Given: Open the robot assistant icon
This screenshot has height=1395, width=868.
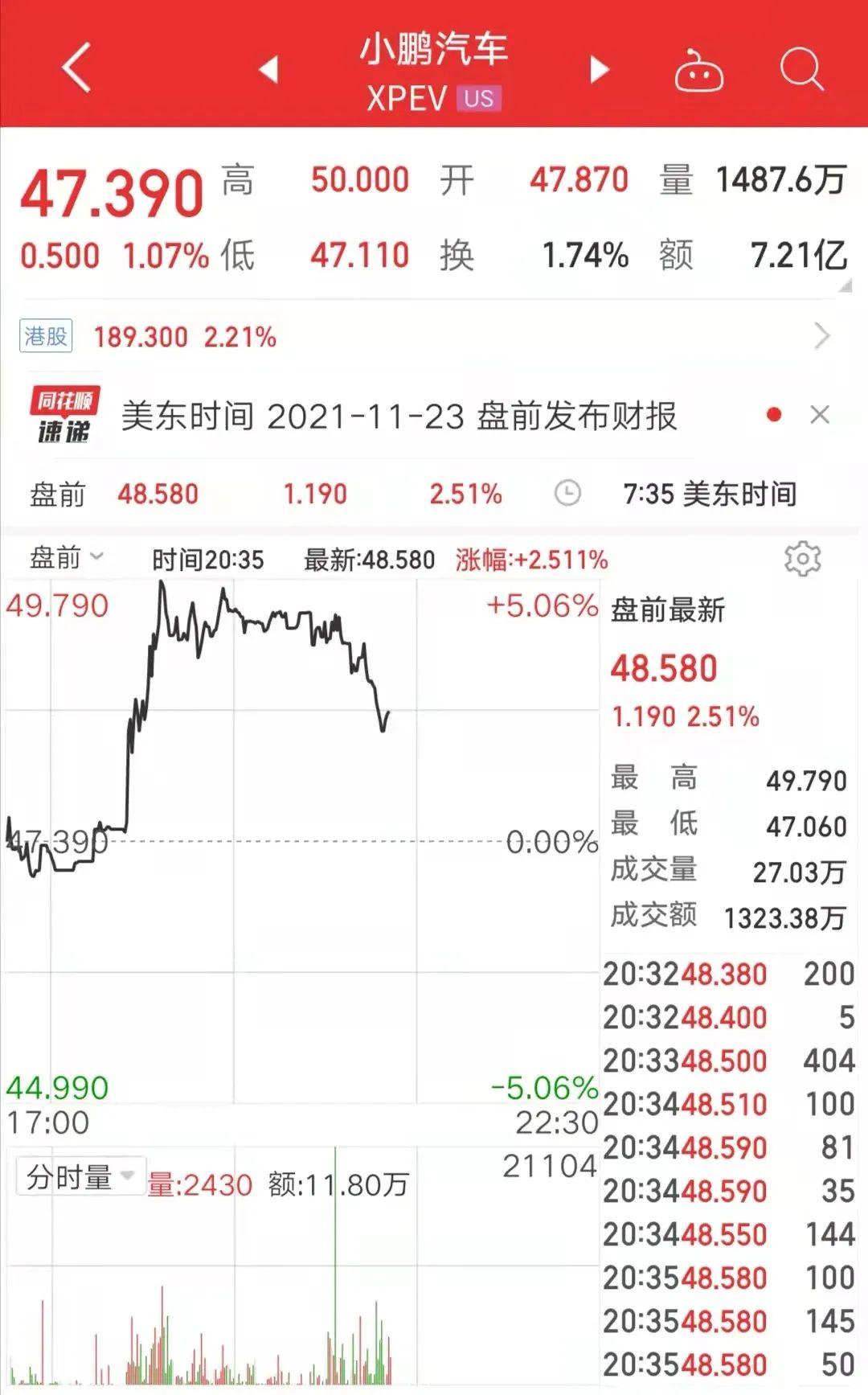Looking at the screenshot, I should point(698,71).
